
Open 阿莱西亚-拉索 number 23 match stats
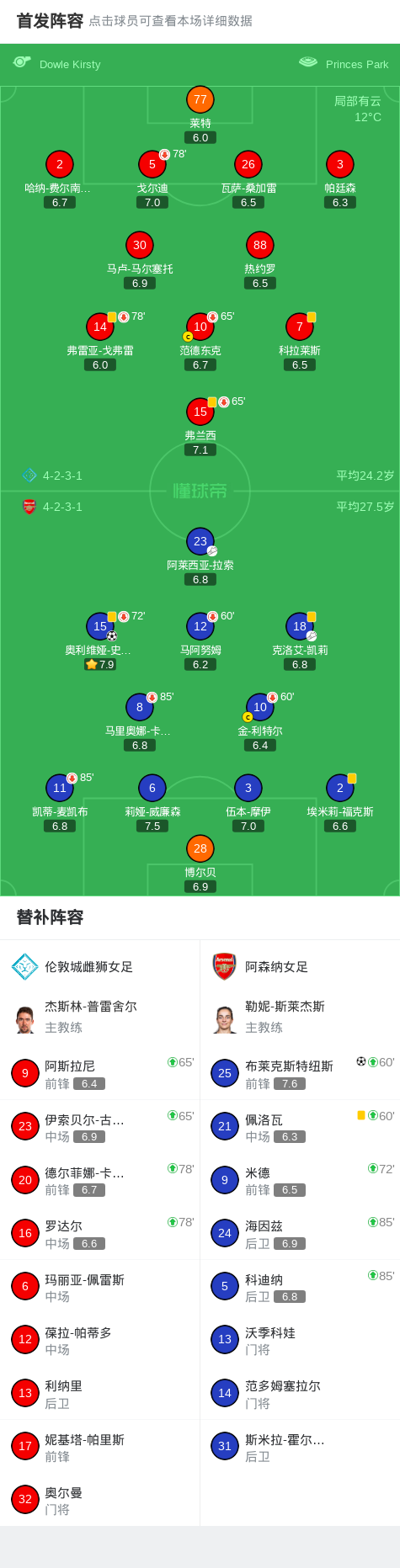click(x=200, y=542)
